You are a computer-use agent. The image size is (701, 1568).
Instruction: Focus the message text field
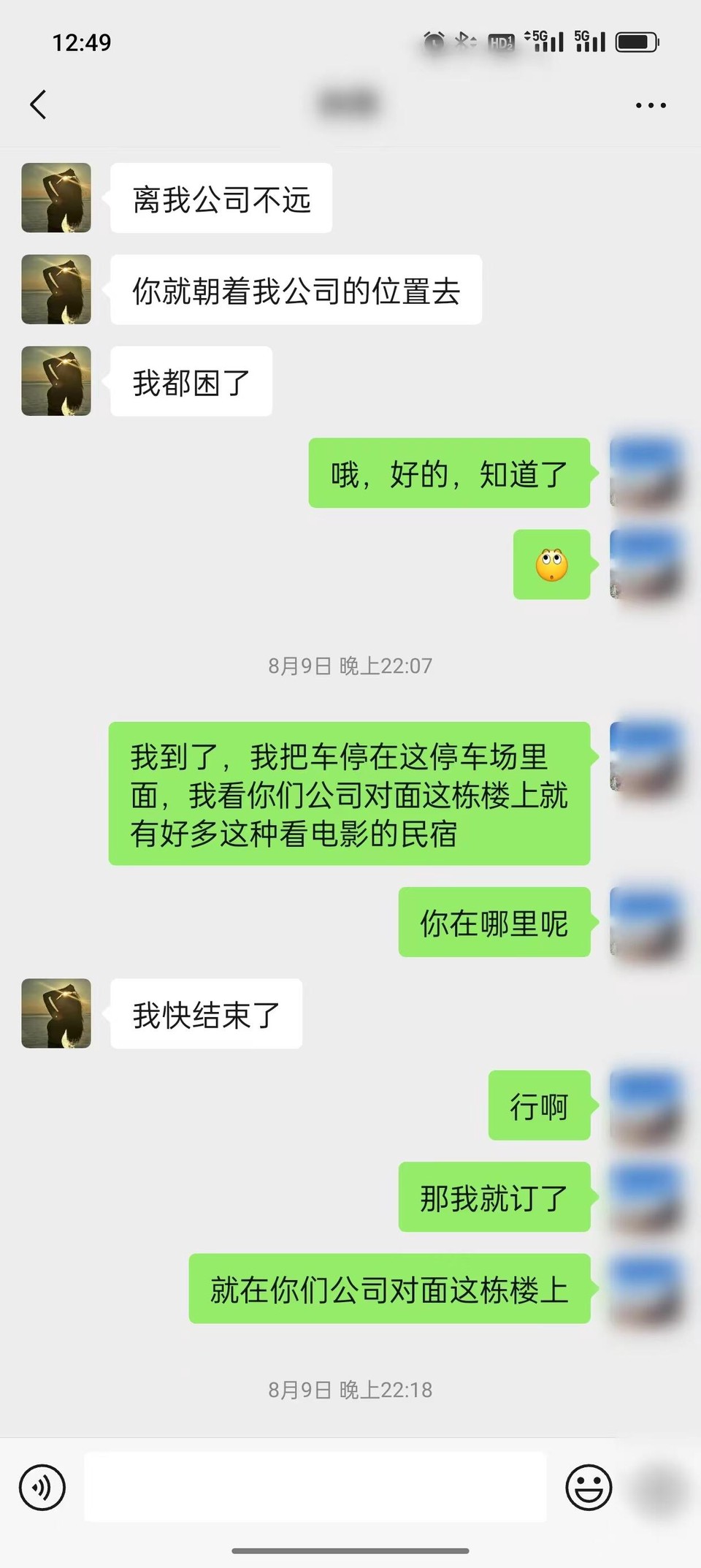pyautogui.click(x=315, y=1487)
